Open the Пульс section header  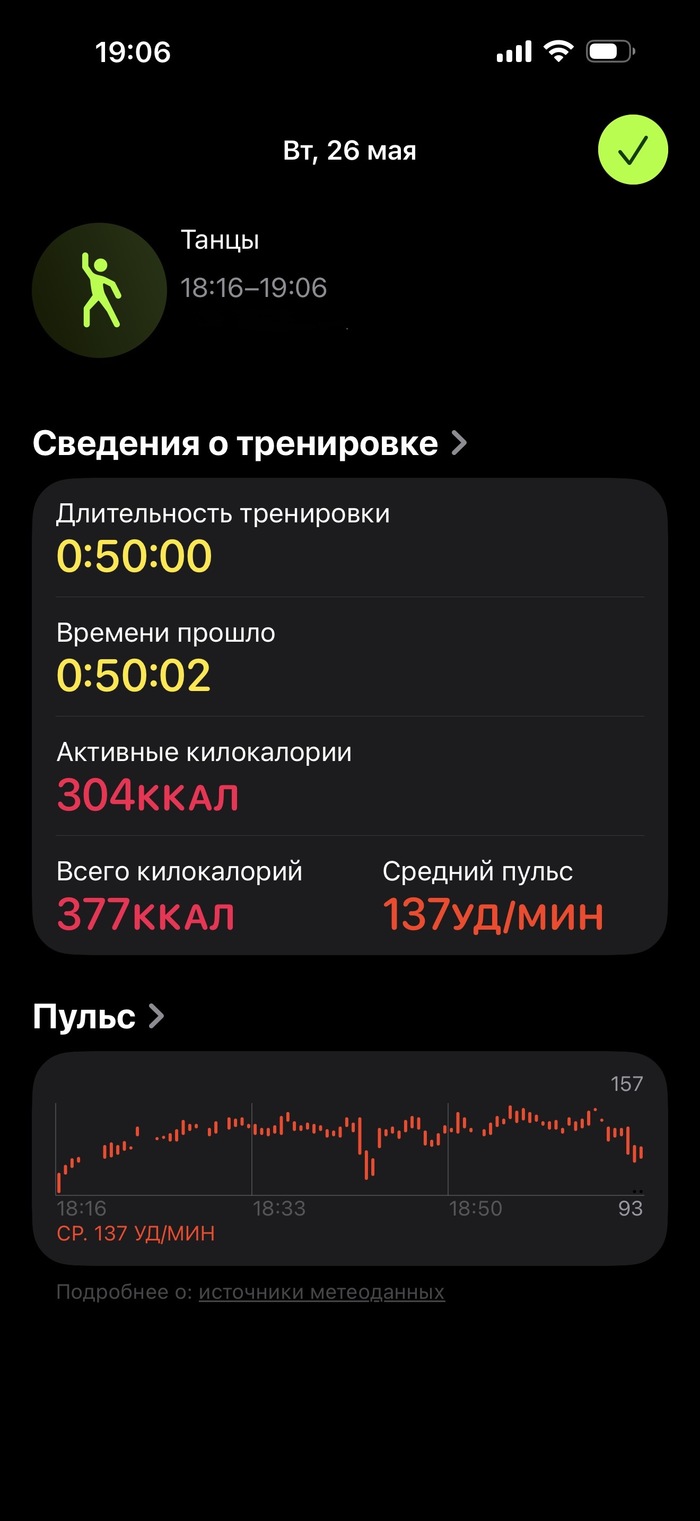[x=98, y=1016]
